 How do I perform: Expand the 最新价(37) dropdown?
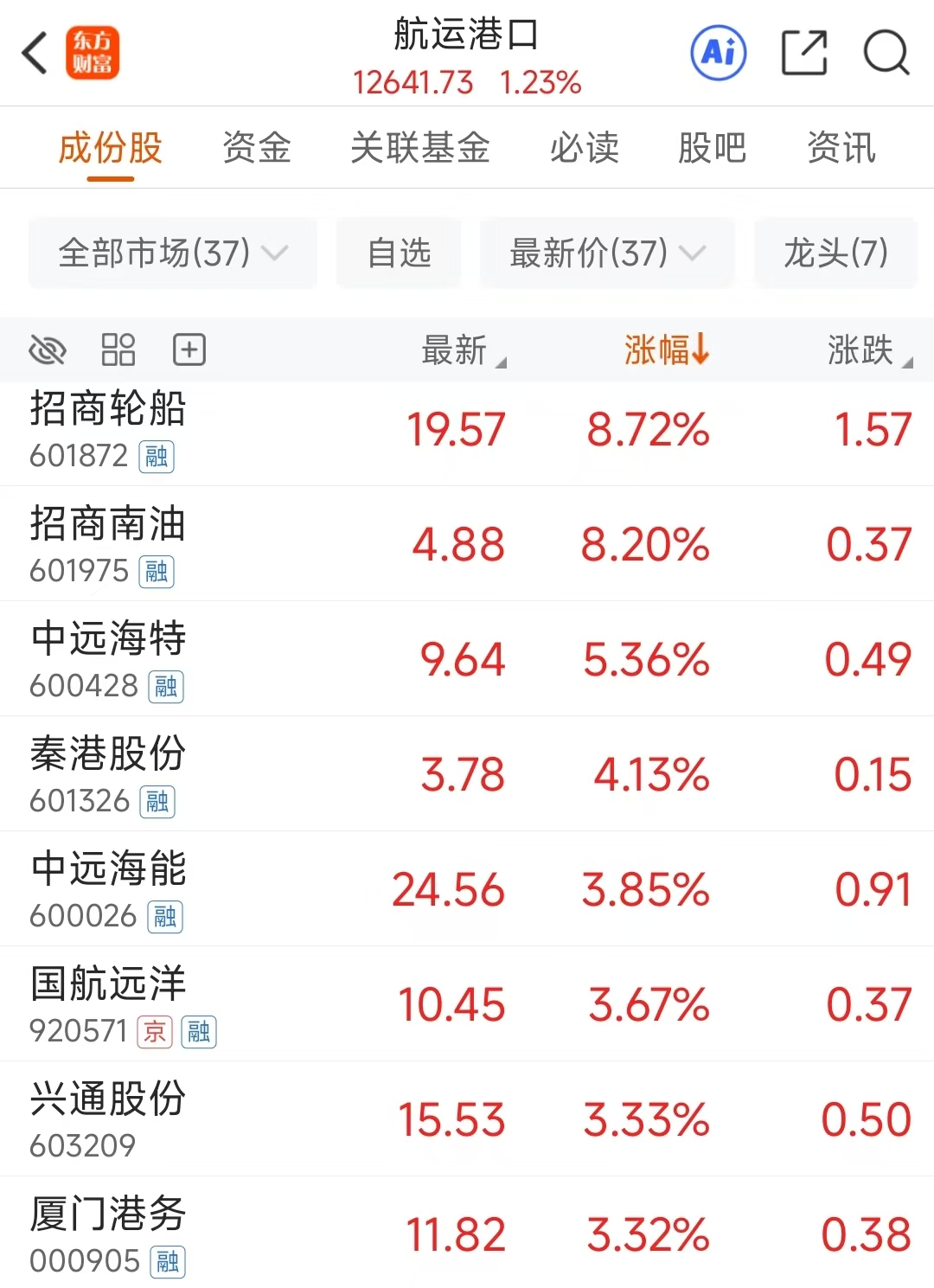click(607, 253)
